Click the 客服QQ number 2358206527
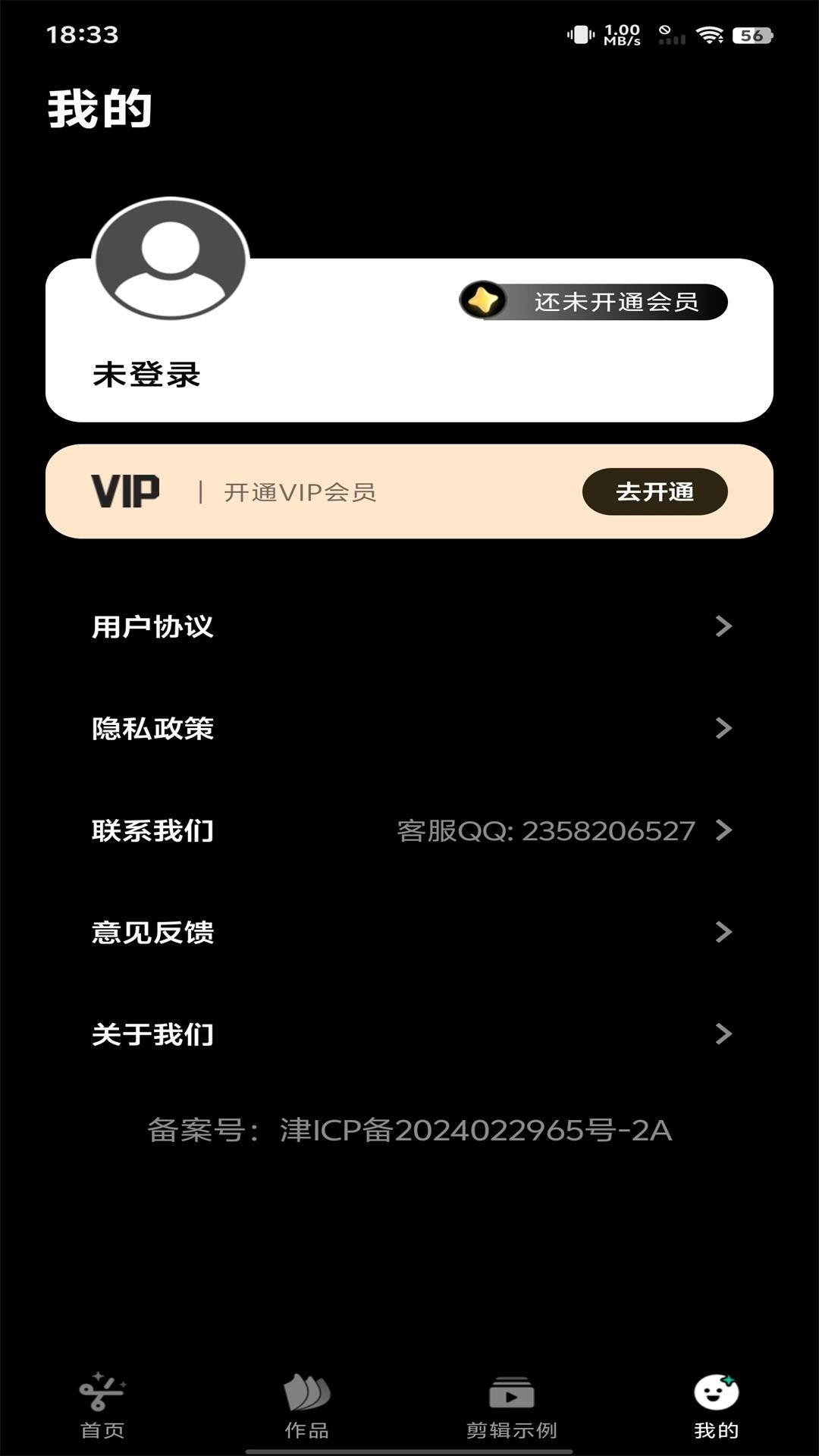Viewport: 819px width, 1456px height. [x=544, y=831]
